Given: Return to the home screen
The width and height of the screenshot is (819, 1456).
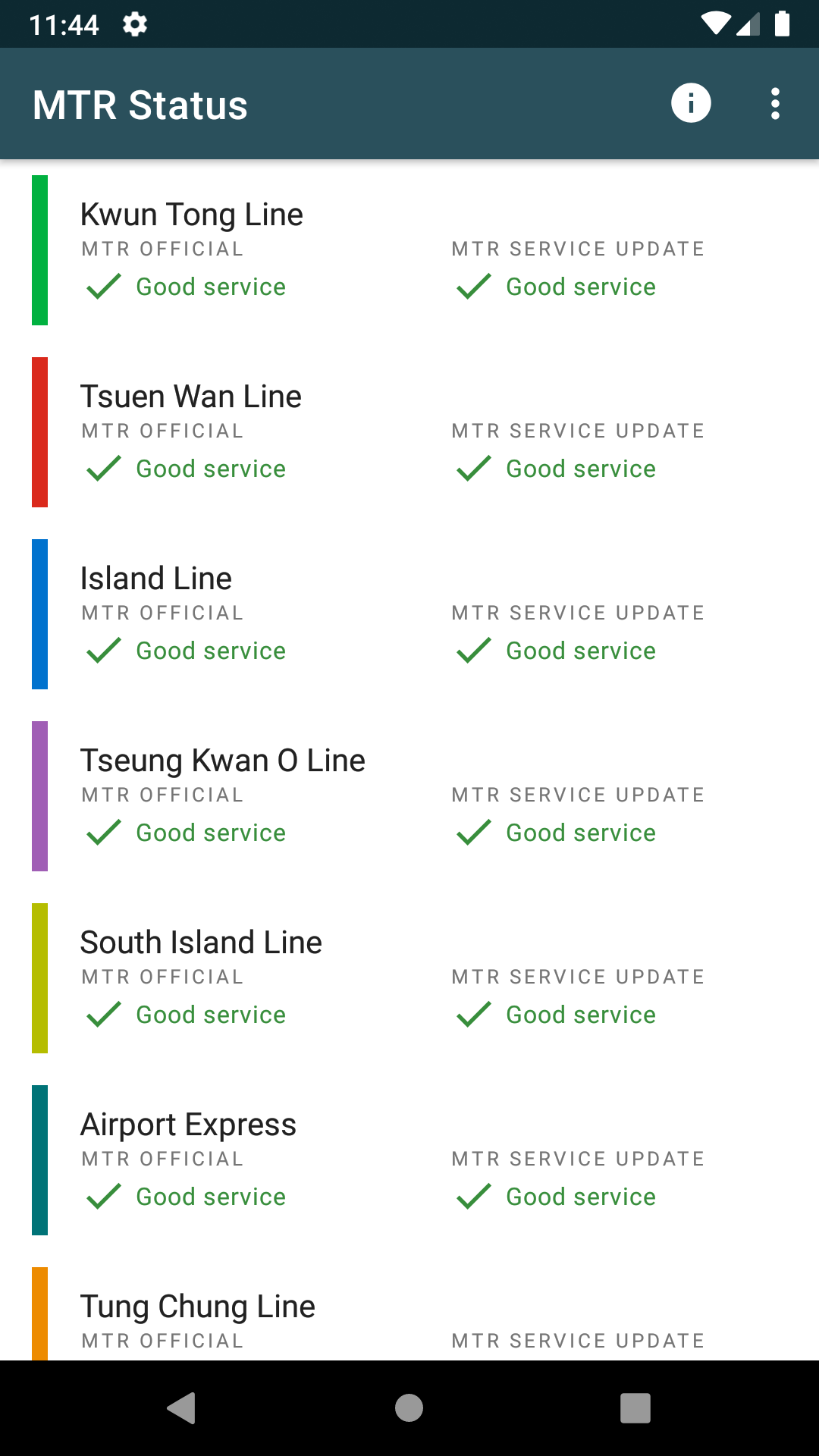Looking at the screenshot, I should pos(409,1408).
